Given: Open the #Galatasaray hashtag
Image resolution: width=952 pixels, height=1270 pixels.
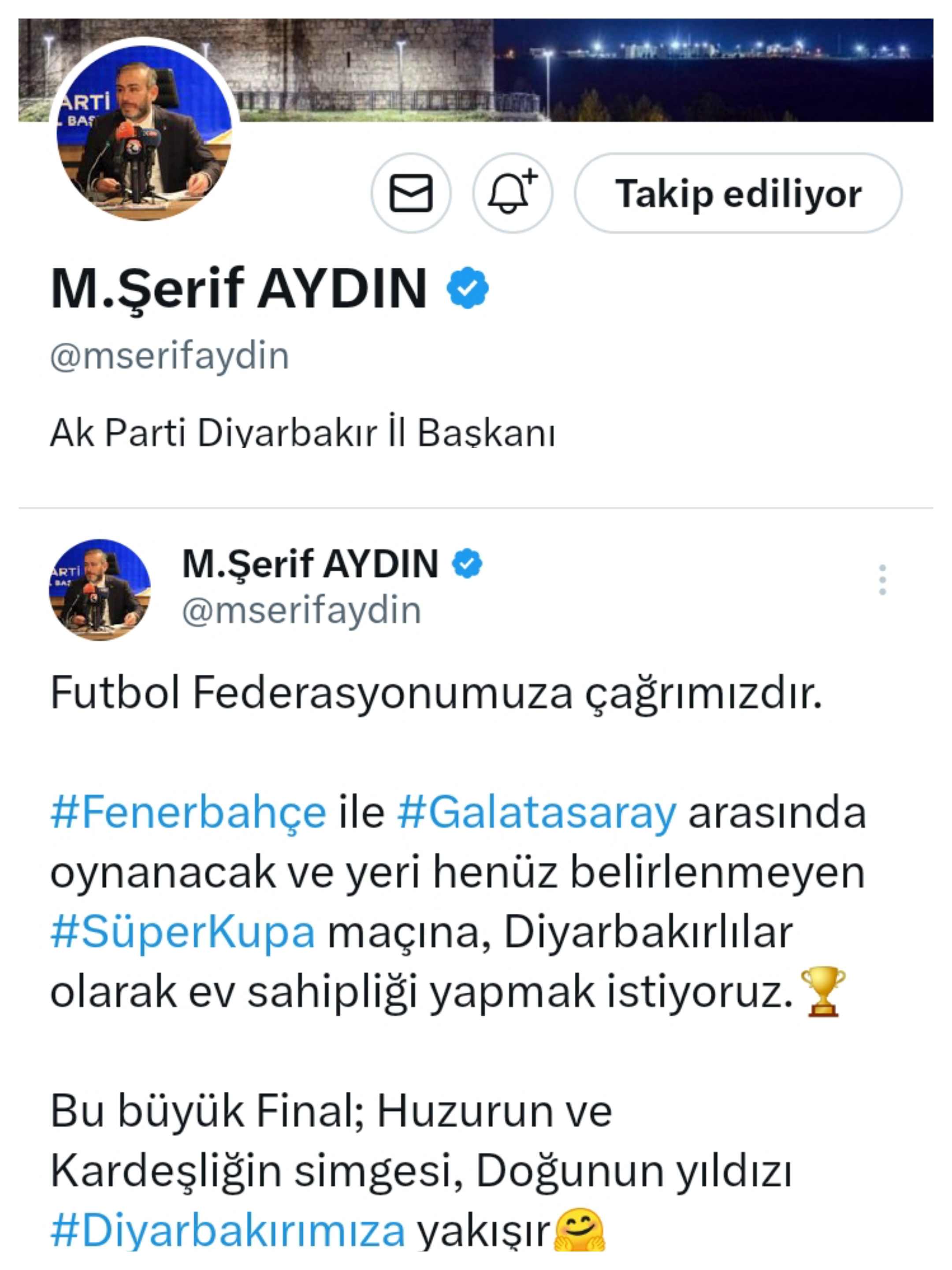Looking at the screenshot, I should [536, 812].
